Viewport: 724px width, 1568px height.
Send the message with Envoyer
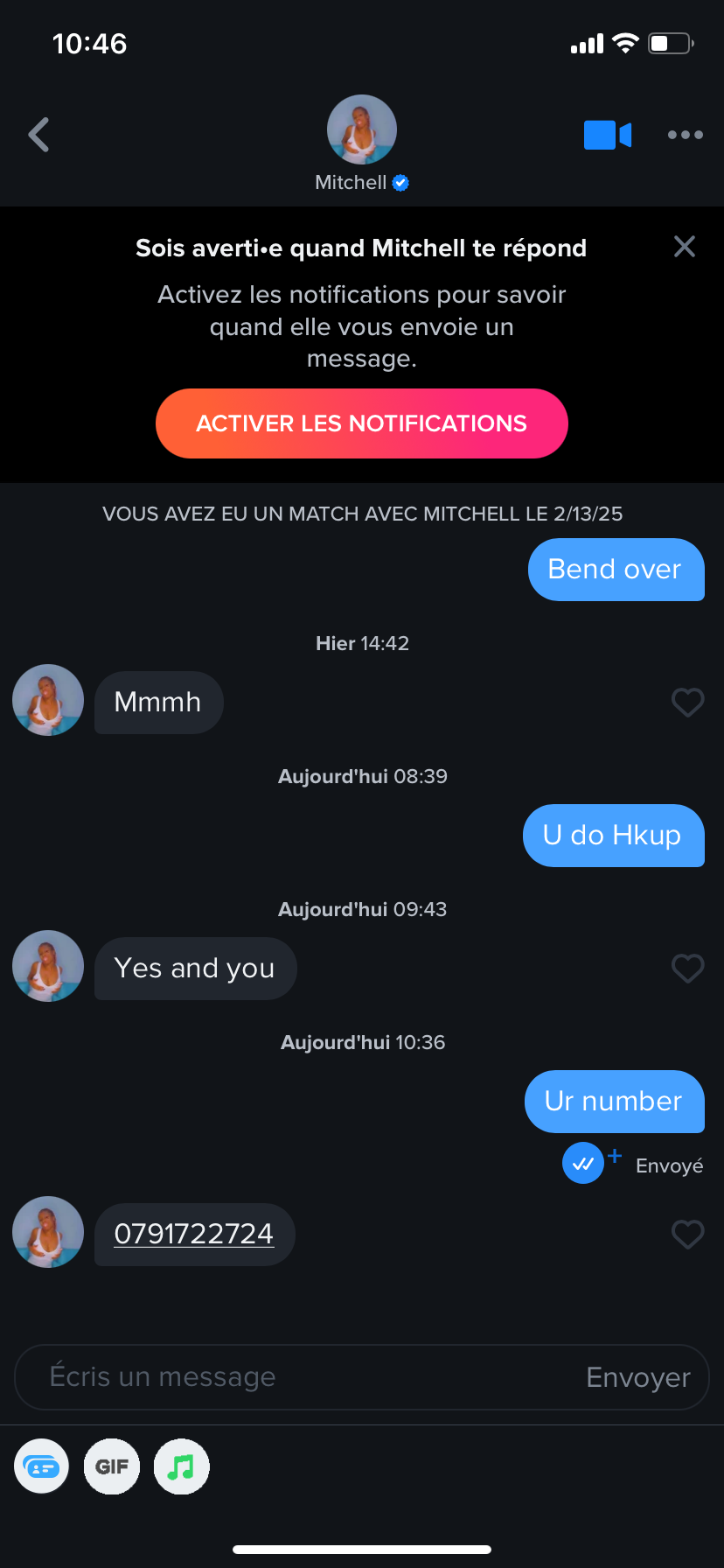[637, 1377]
